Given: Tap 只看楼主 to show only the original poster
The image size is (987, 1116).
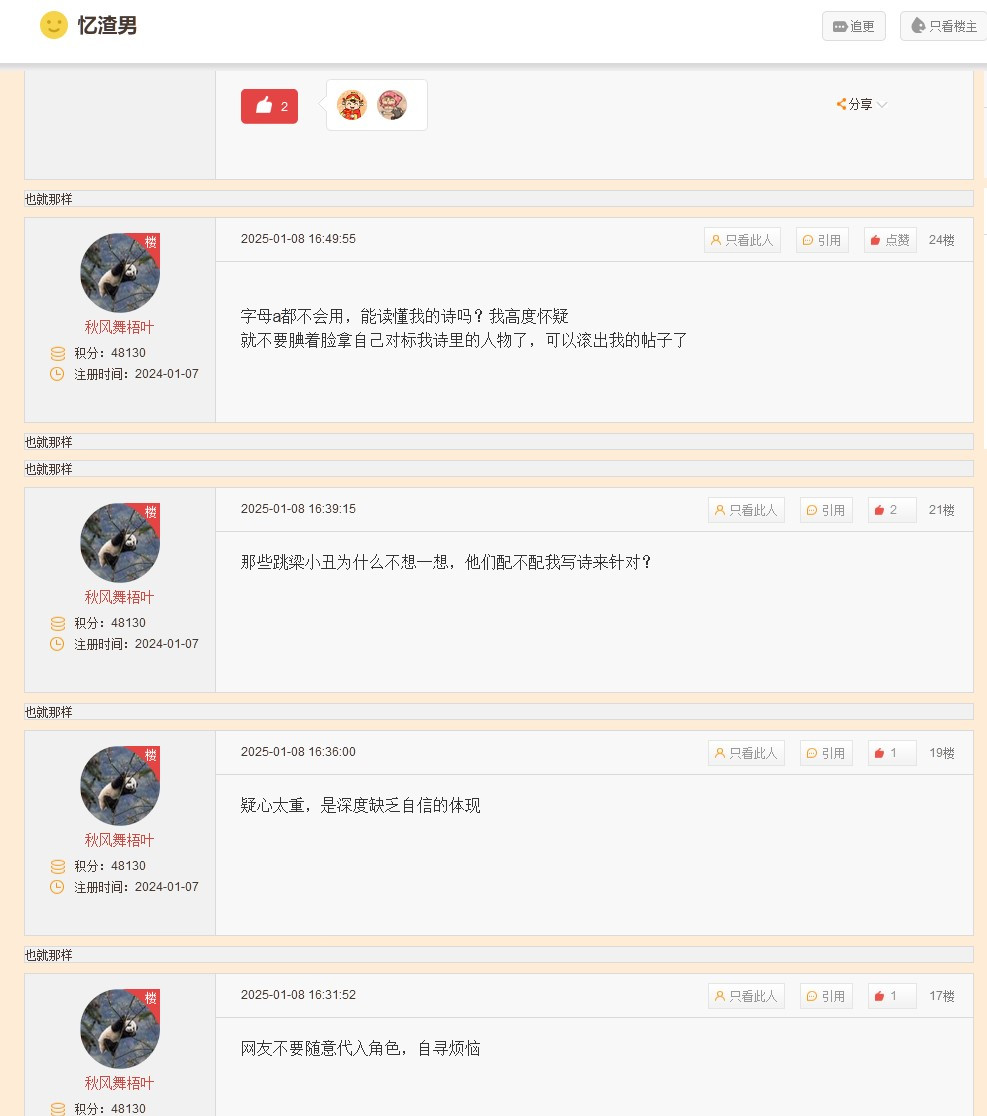Looking at the screenshot, I should click(943, 26).
